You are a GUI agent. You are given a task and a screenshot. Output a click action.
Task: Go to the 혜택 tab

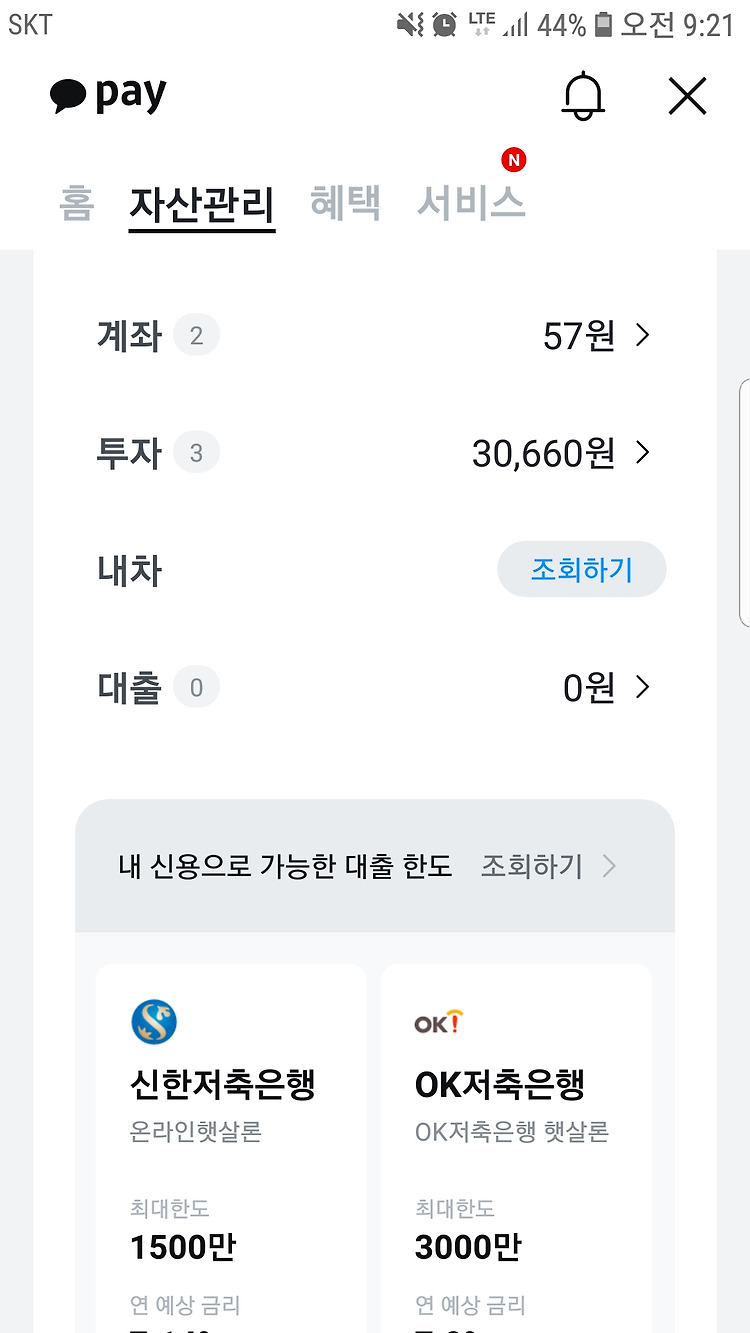point(345,203)
